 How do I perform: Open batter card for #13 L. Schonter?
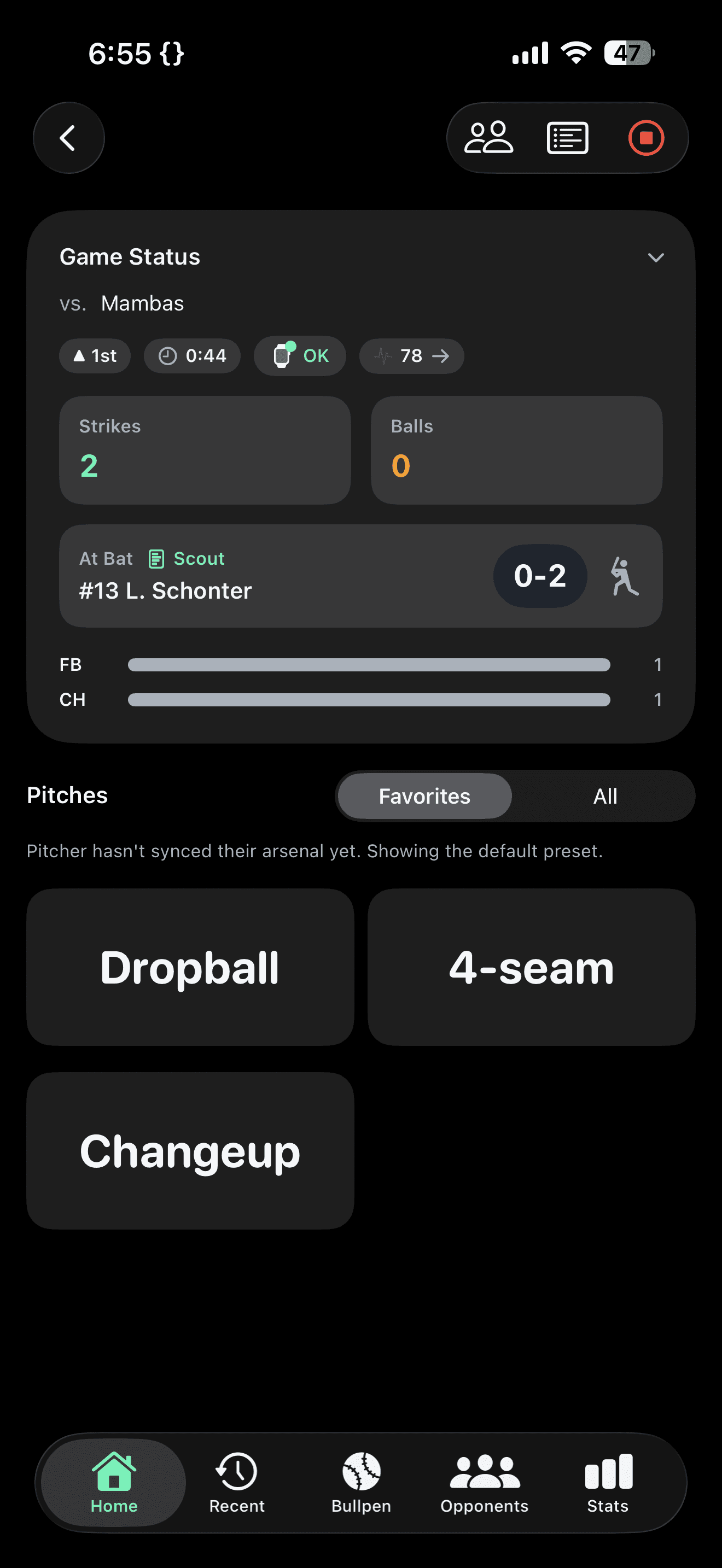166,590
